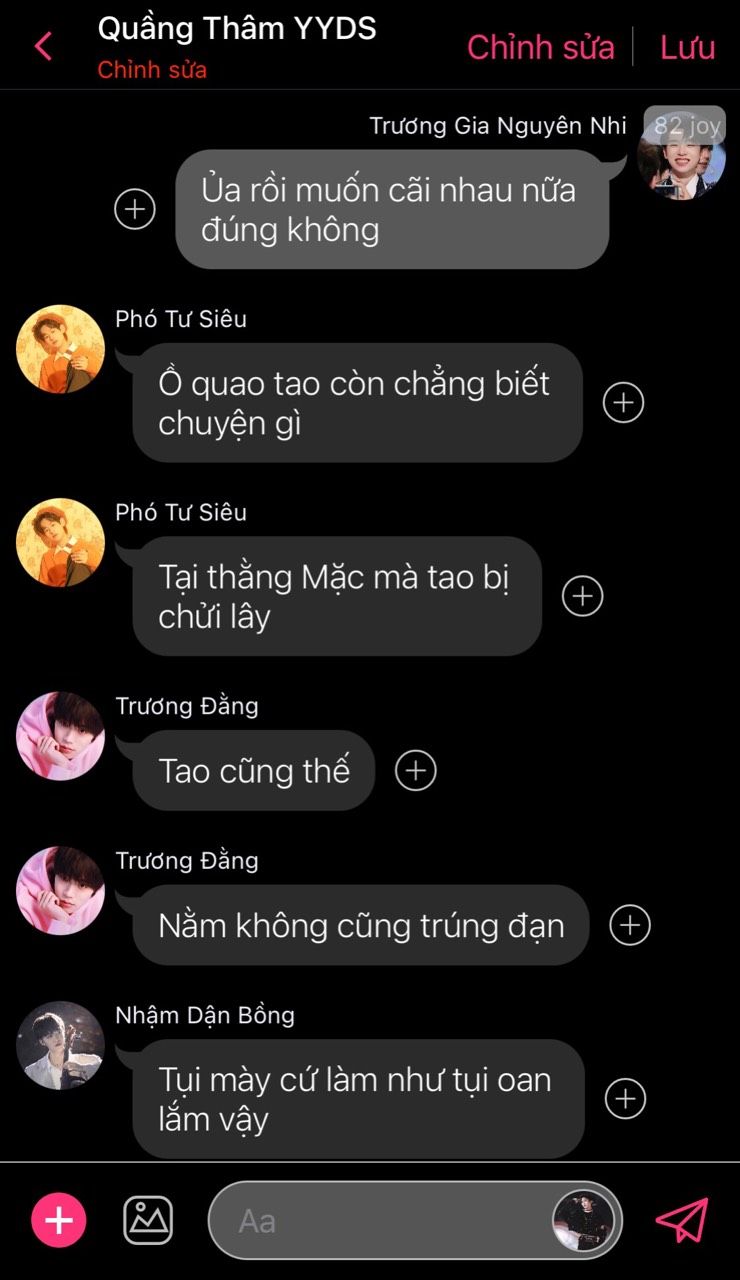Edit the chat title Quầng Thâm YYDS
The image size is (740, 1280).
237,29
